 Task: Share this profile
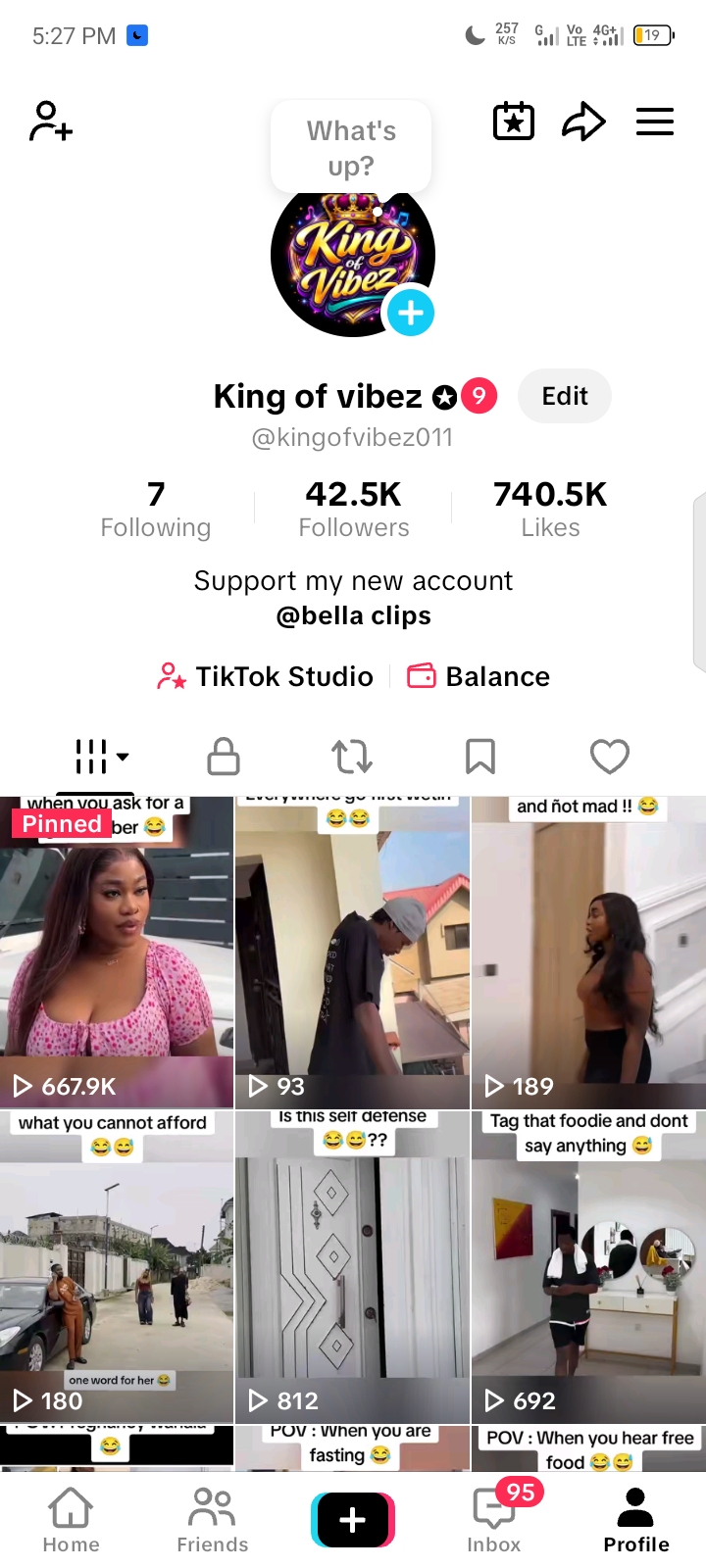[x=583, y=122]
